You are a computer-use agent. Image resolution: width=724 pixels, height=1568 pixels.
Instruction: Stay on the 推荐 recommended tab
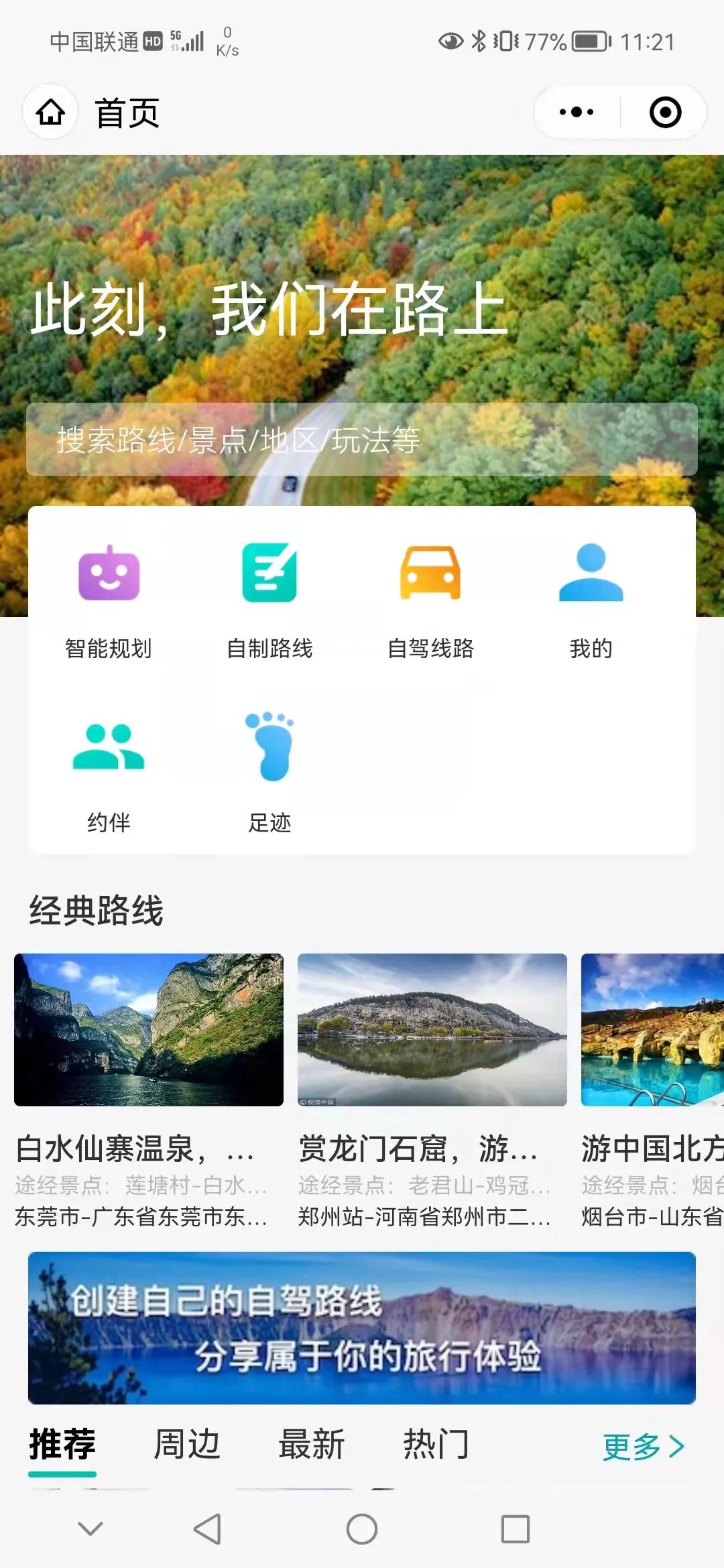(60, 1445)
